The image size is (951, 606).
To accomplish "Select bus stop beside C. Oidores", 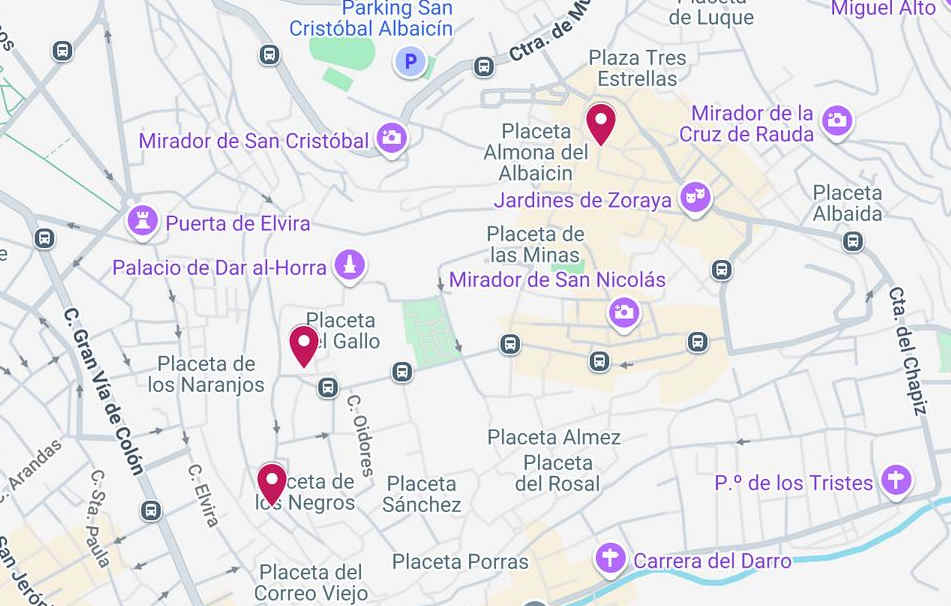I will [x=327, y=388].
